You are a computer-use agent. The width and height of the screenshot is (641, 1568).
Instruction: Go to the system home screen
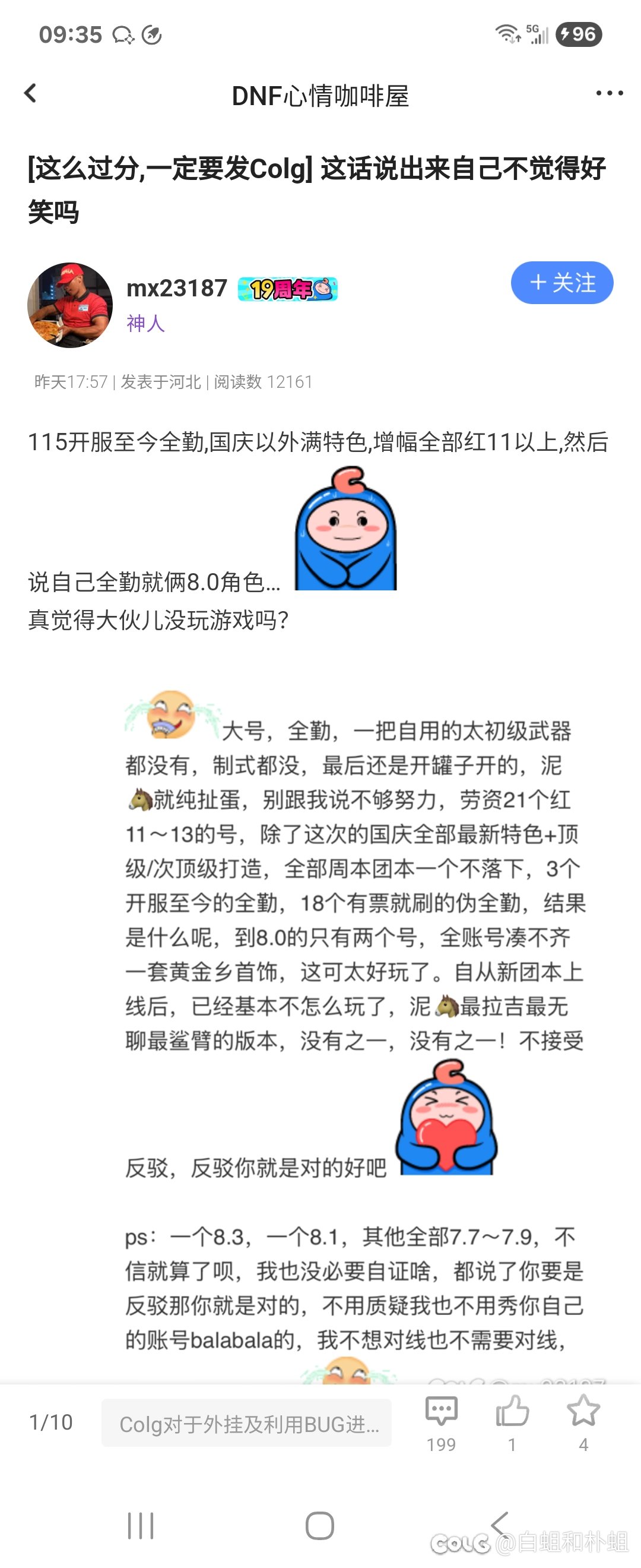320,1526
